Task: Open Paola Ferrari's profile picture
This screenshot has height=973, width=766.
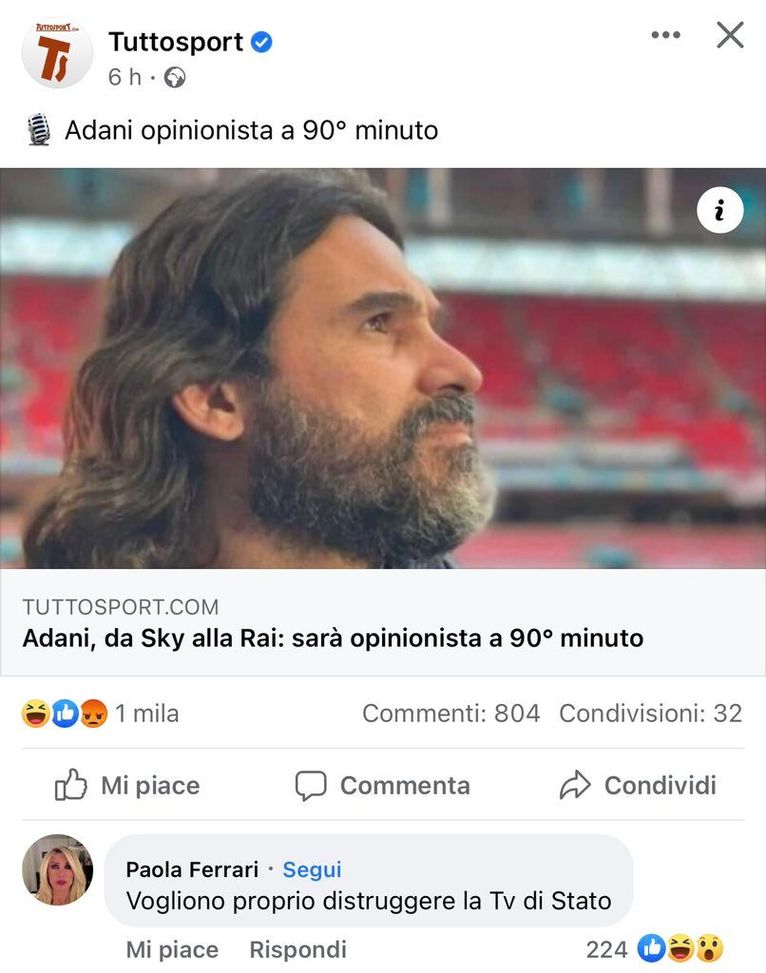Action: pos(57,870)
